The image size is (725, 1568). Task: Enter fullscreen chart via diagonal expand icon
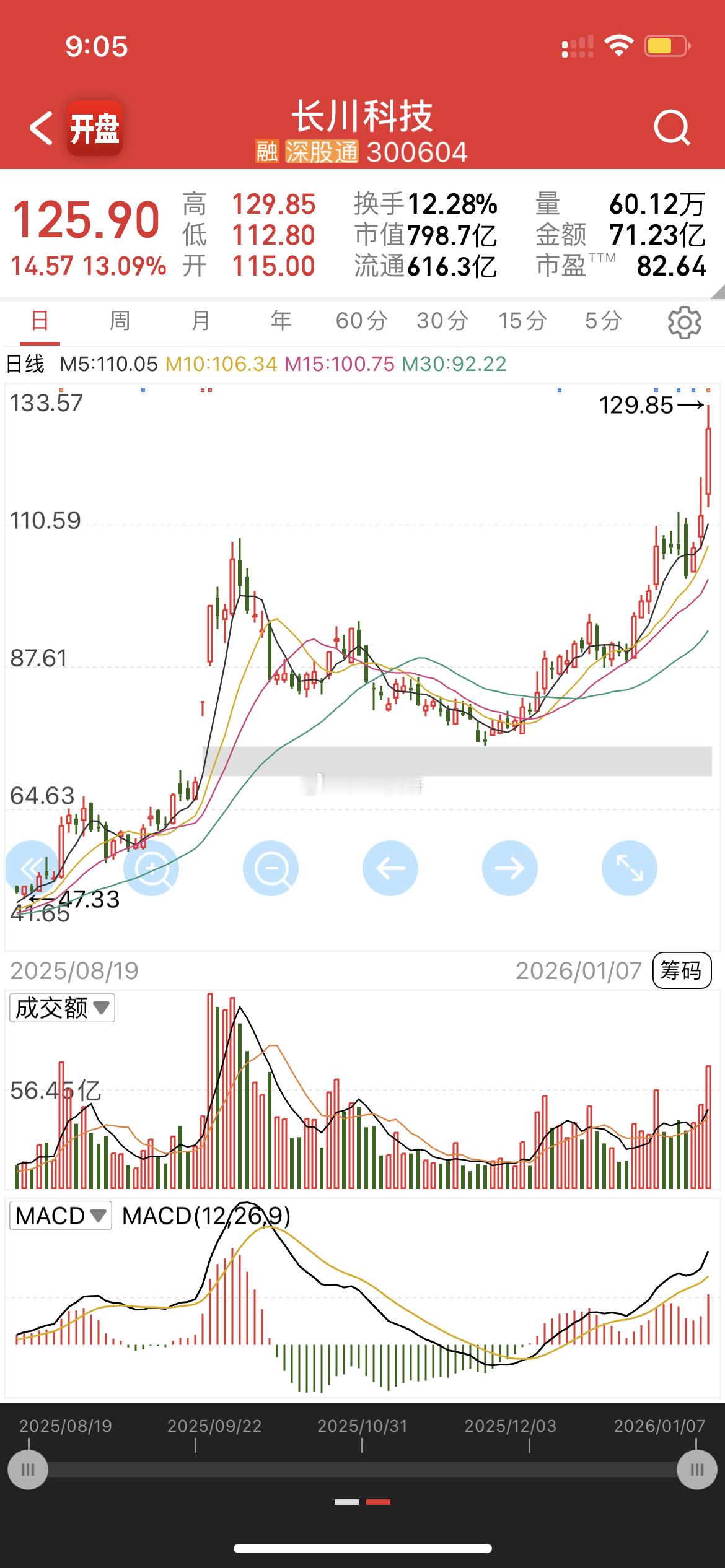coord(629,868)
